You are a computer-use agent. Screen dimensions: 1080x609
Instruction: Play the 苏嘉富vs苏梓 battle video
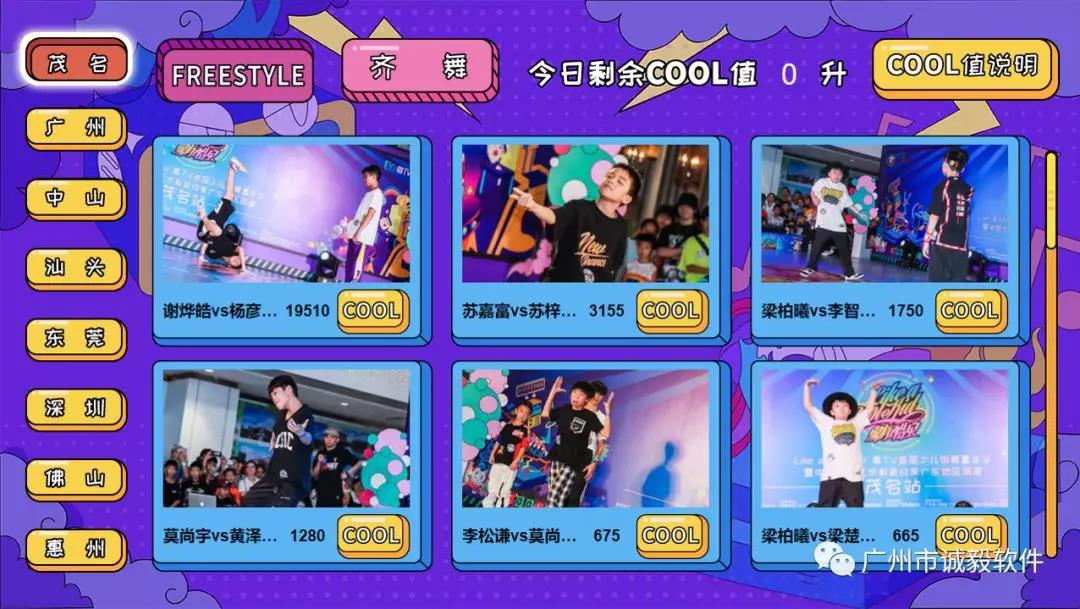[585, 214]
